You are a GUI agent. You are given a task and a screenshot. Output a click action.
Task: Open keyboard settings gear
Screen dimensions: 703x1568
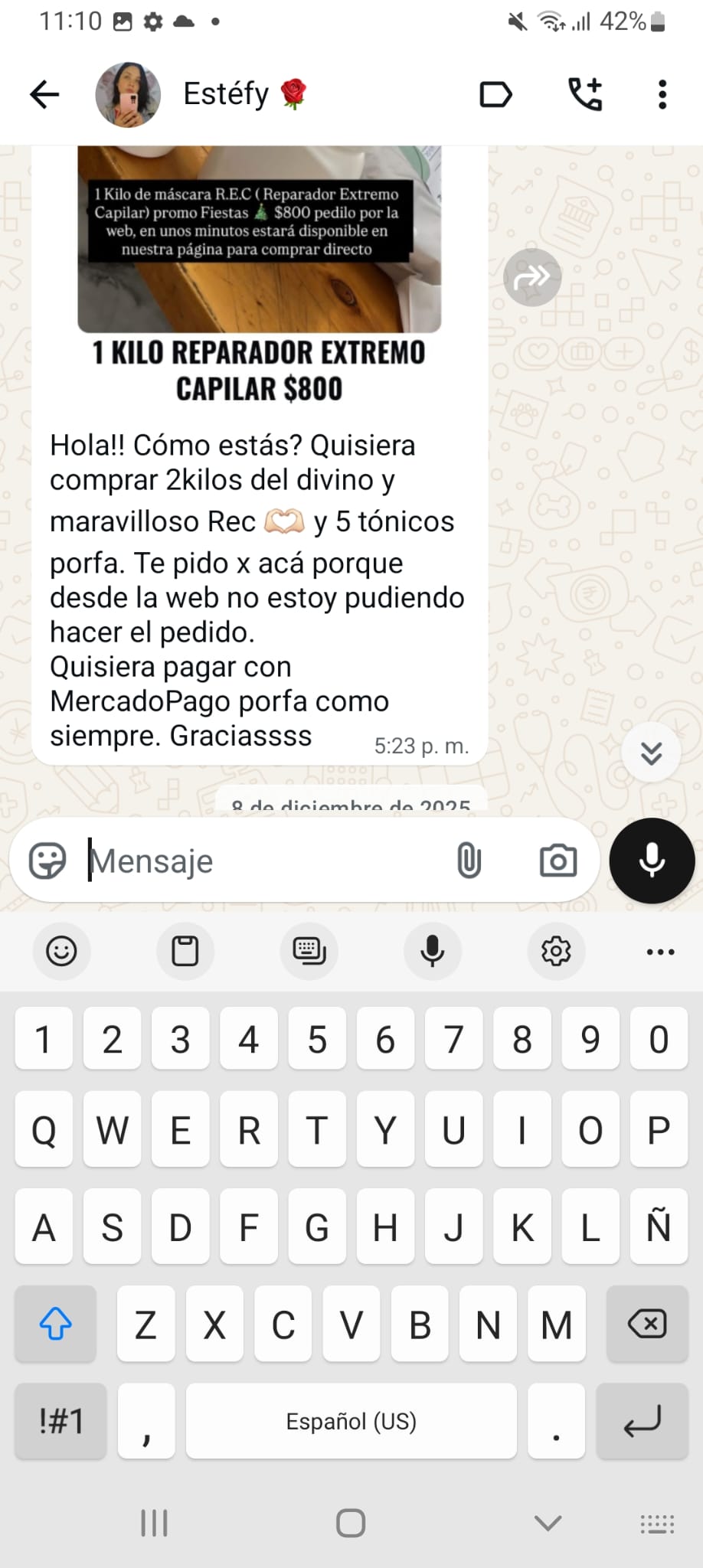[556, 951]
